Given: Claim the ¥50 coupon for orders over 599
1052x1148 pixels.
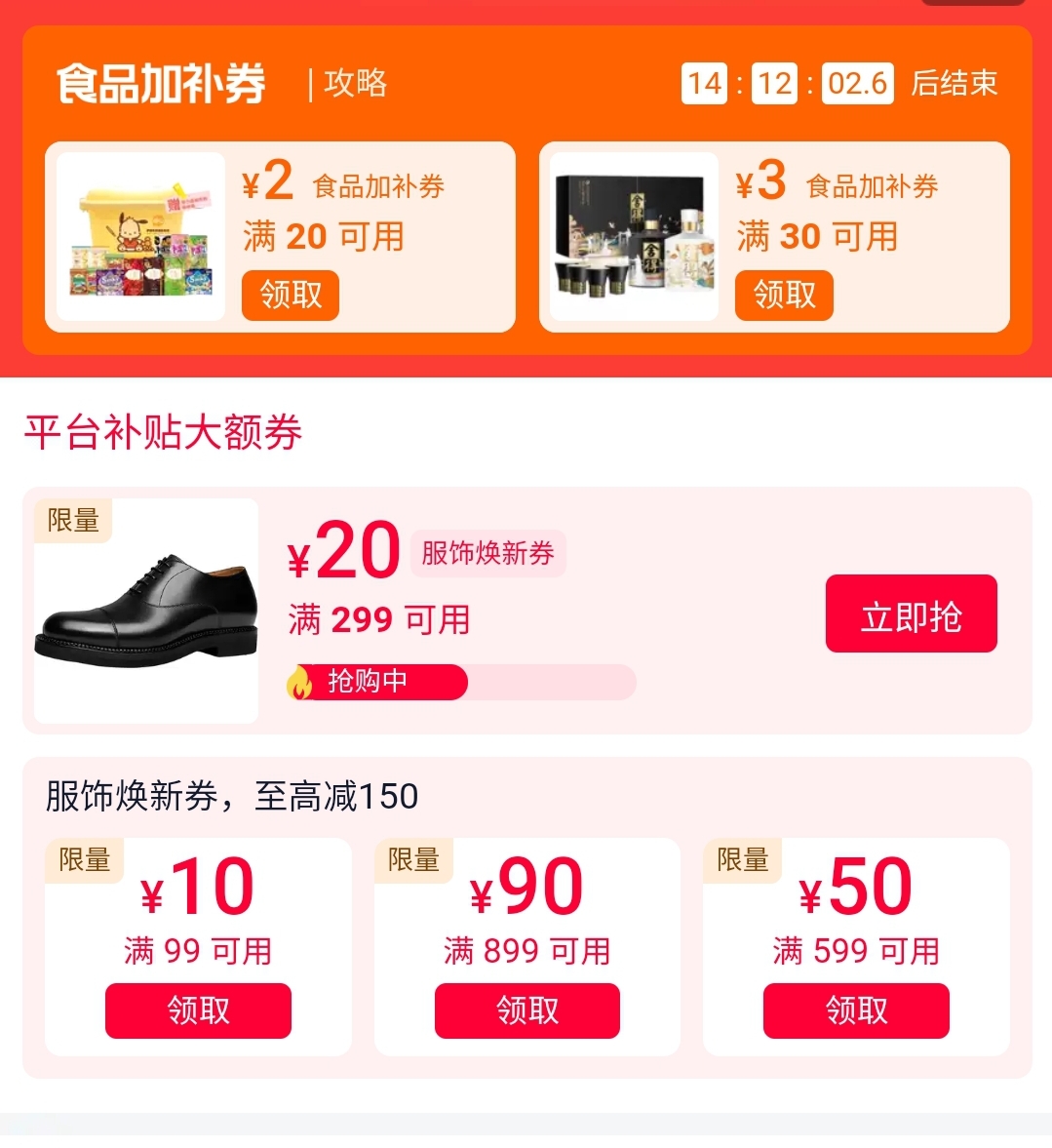Looking at the screenshot, I should 855,1010.
